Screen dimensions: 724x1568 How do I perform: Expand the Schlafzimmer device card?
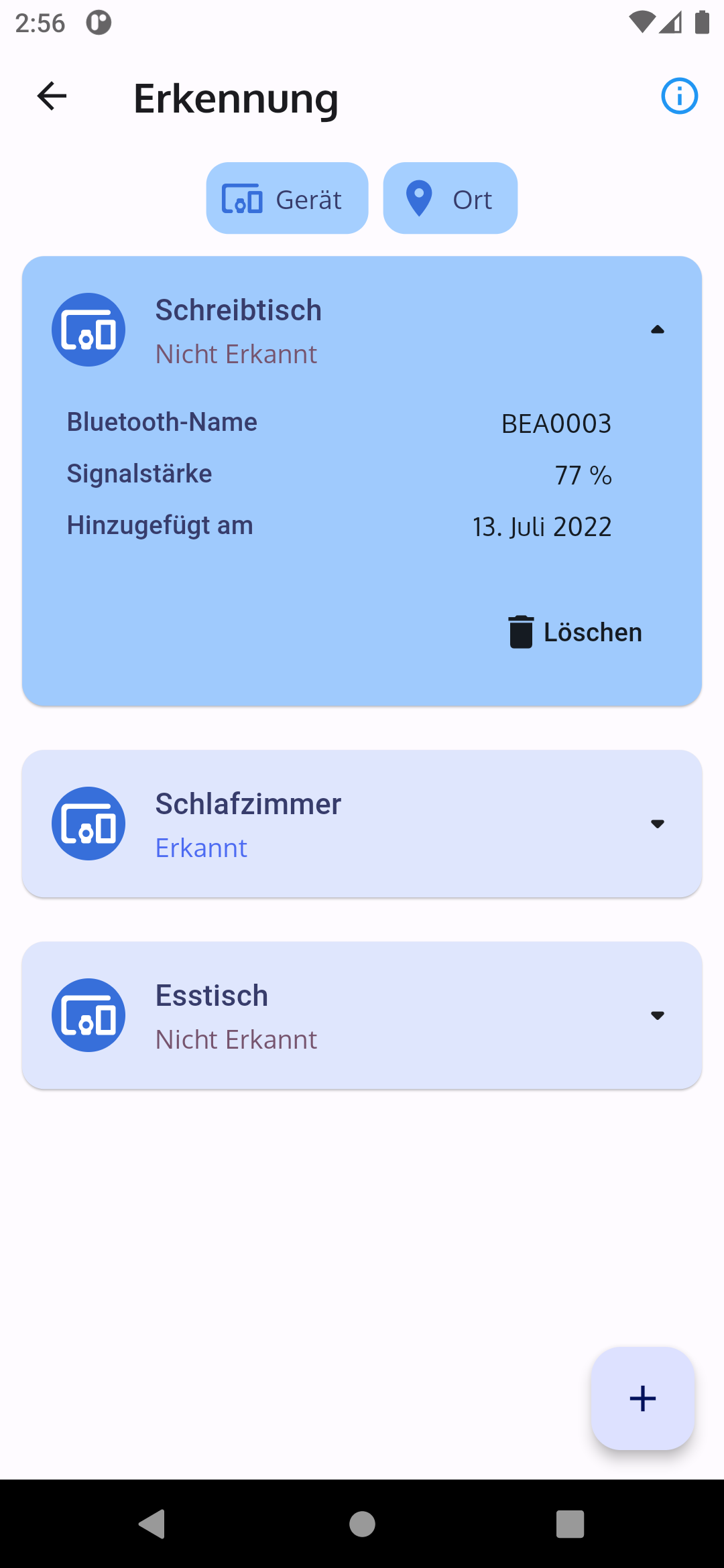[x=657, y=824]
